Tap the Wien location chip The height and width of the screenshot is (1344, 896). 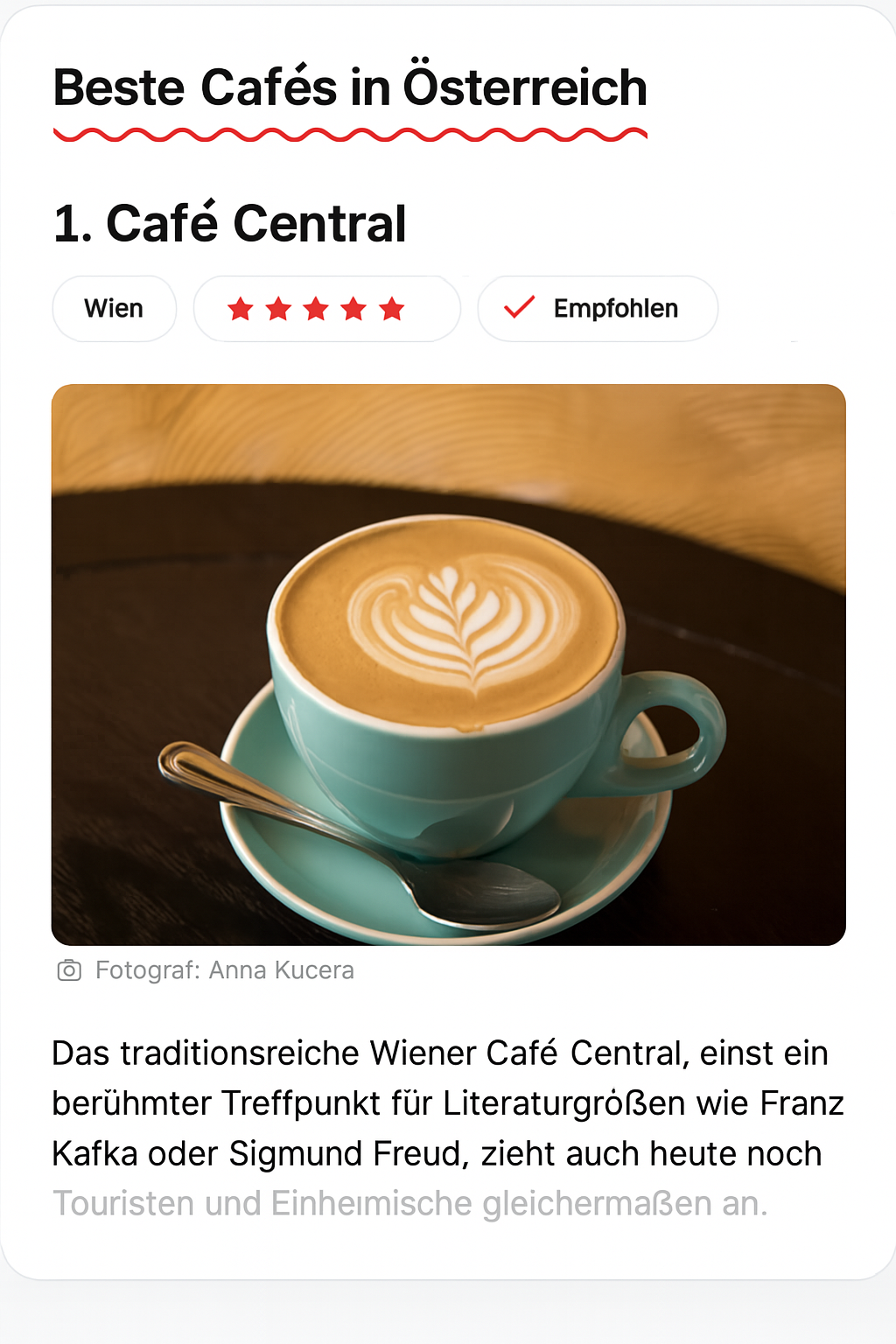tap(114, 309)
